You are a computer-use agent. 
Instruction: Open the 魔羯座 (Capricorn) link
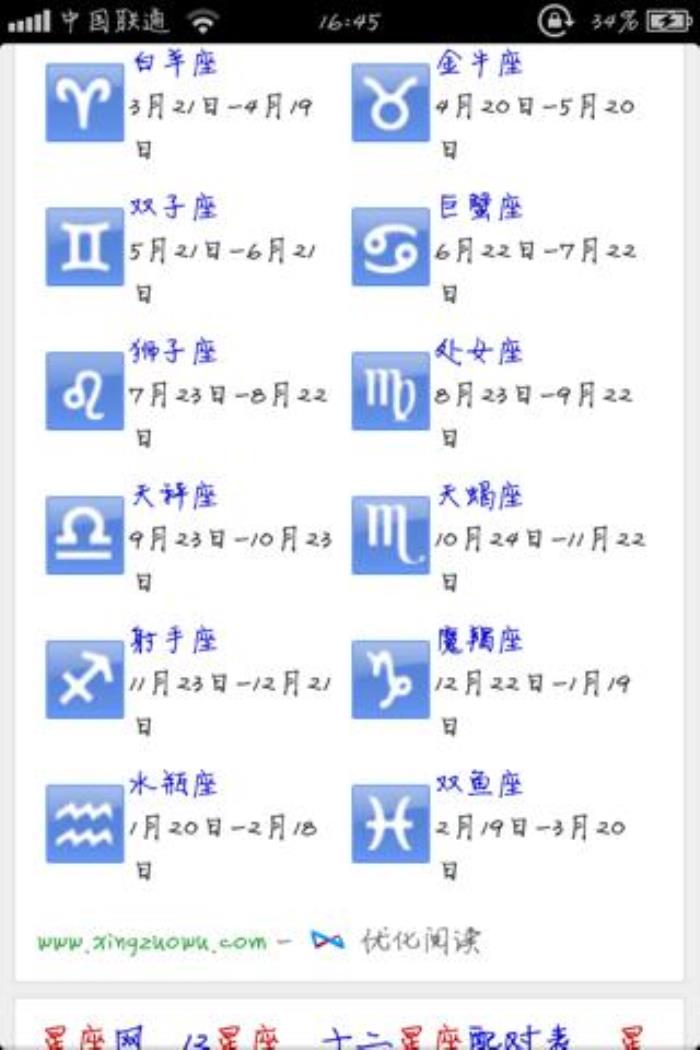click(479, 640)
